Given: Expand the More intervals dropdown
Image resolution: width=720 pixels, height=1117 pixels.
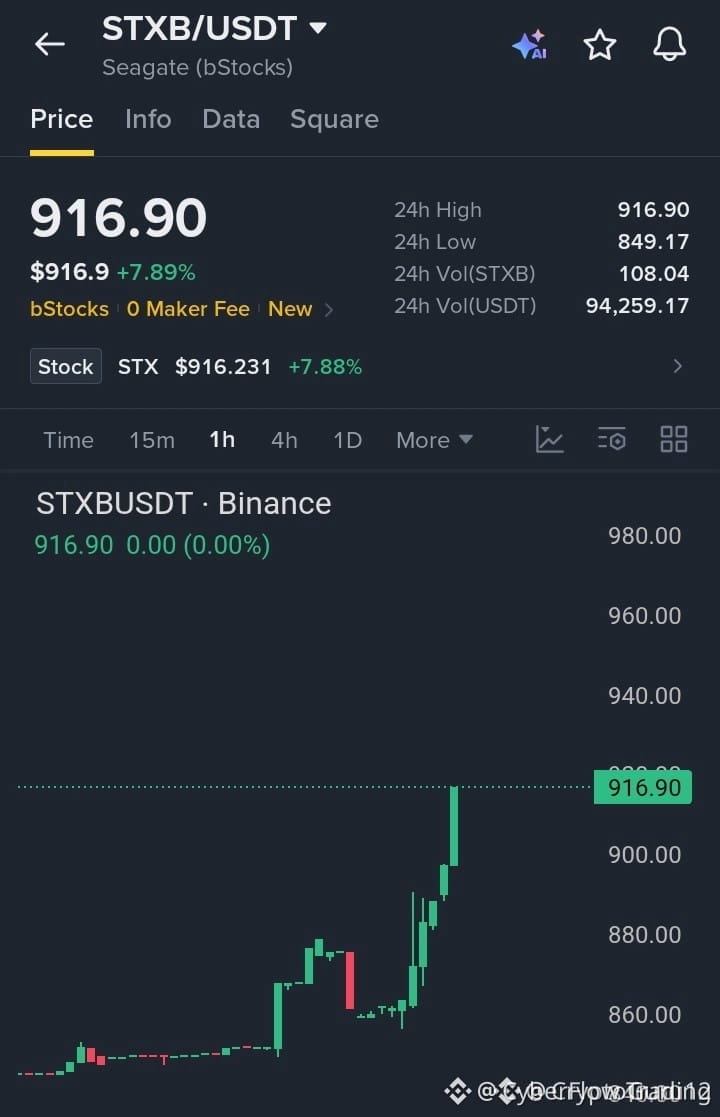Looking at the screenshot, I should pyautogui.click(x=434, y=440).
